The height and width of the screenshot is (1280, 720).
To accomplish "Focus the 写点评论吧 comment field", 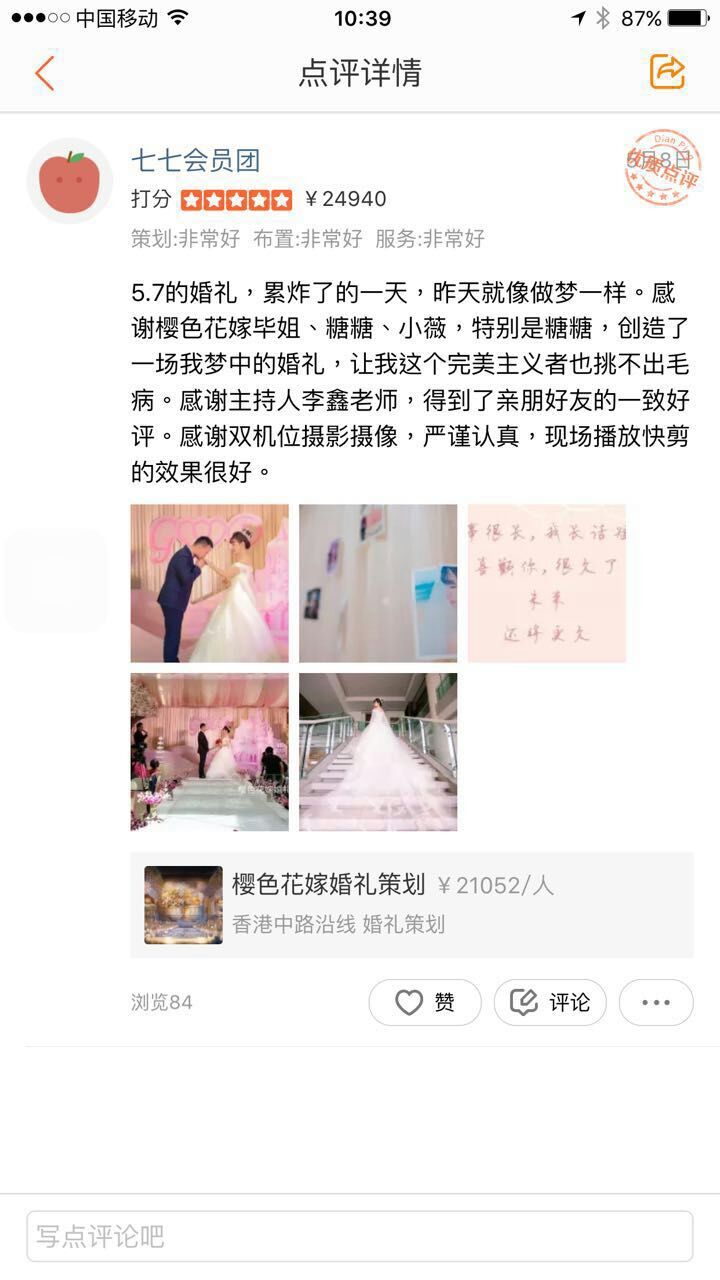I will [x=360, y=1236].
